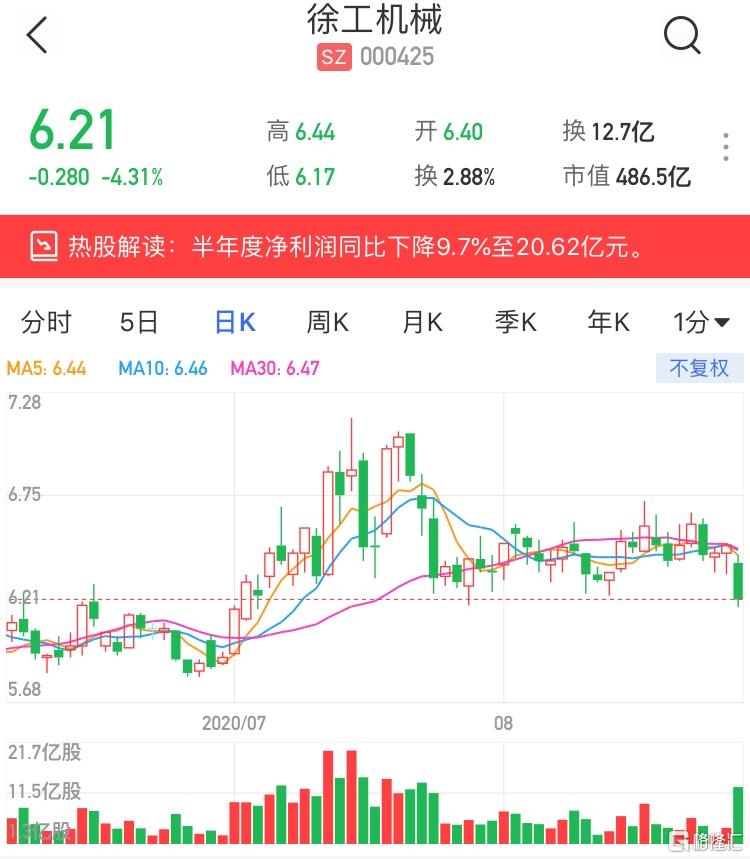Expand the 1分 minute interval dropdown
The height and width of the screenshot is (859, 750).
click(701, 322)
